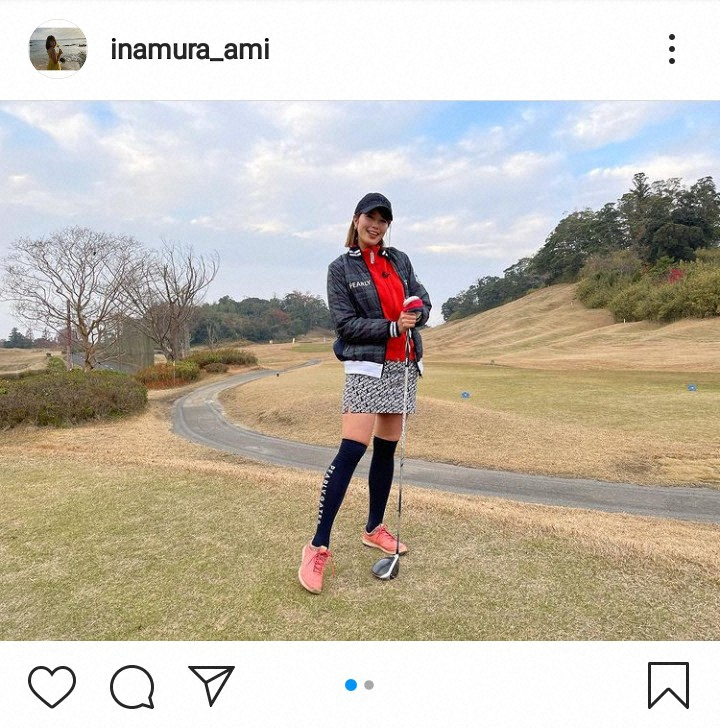
Task: Save the post with the bookmark icon
Action: [x=668, y=685]
